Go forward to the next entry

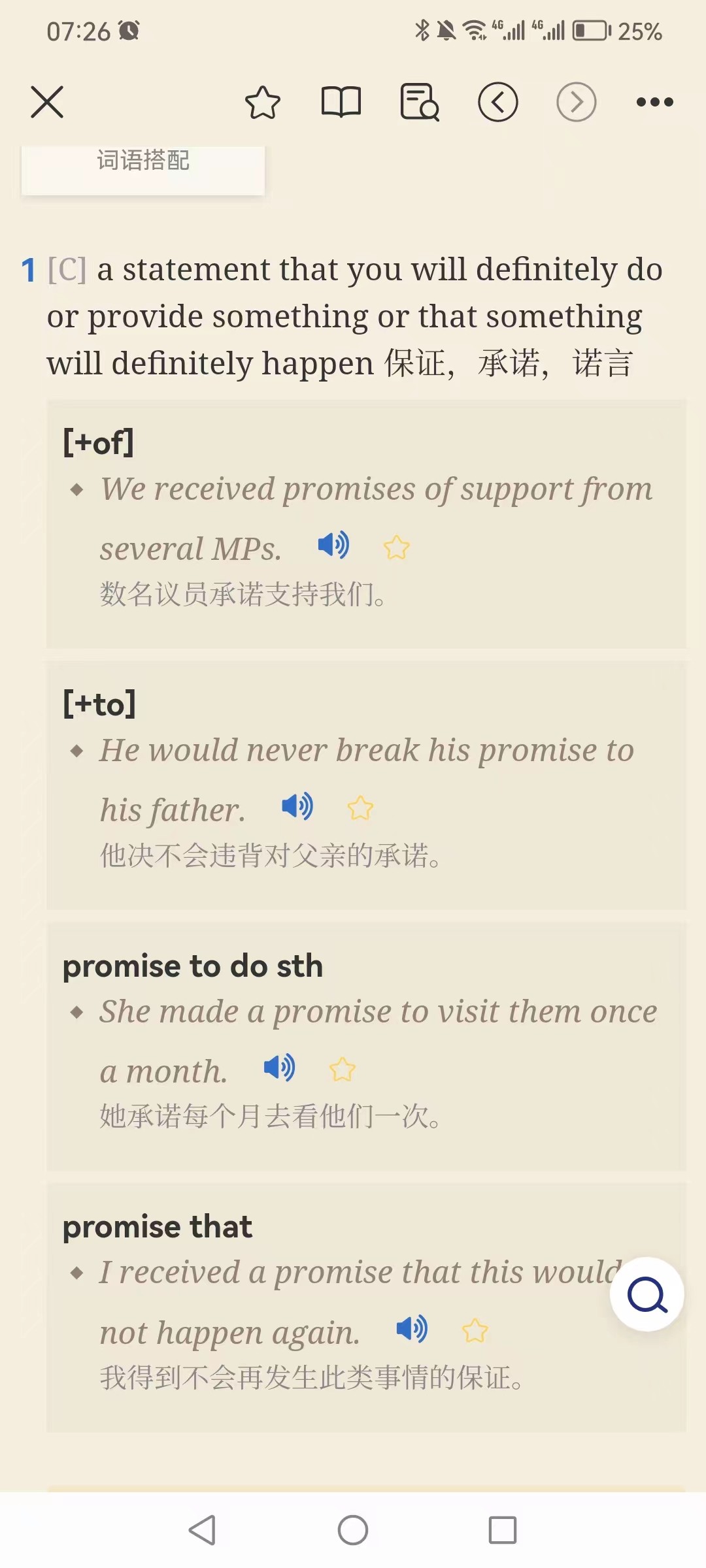click(576, 103)
